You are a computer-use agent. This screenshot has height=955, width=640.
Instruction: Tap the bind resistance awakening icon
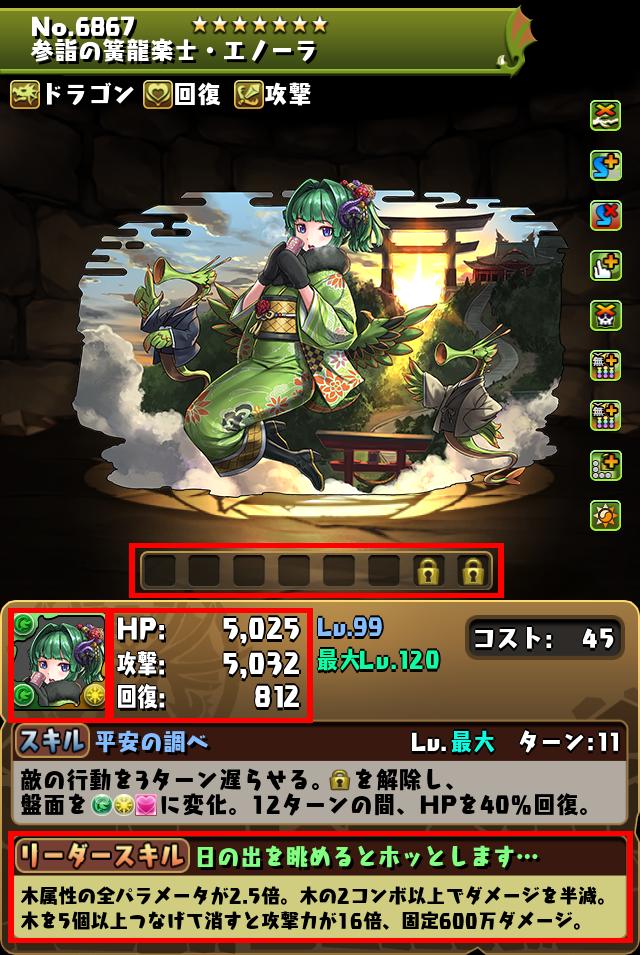[x=605, y=113]
